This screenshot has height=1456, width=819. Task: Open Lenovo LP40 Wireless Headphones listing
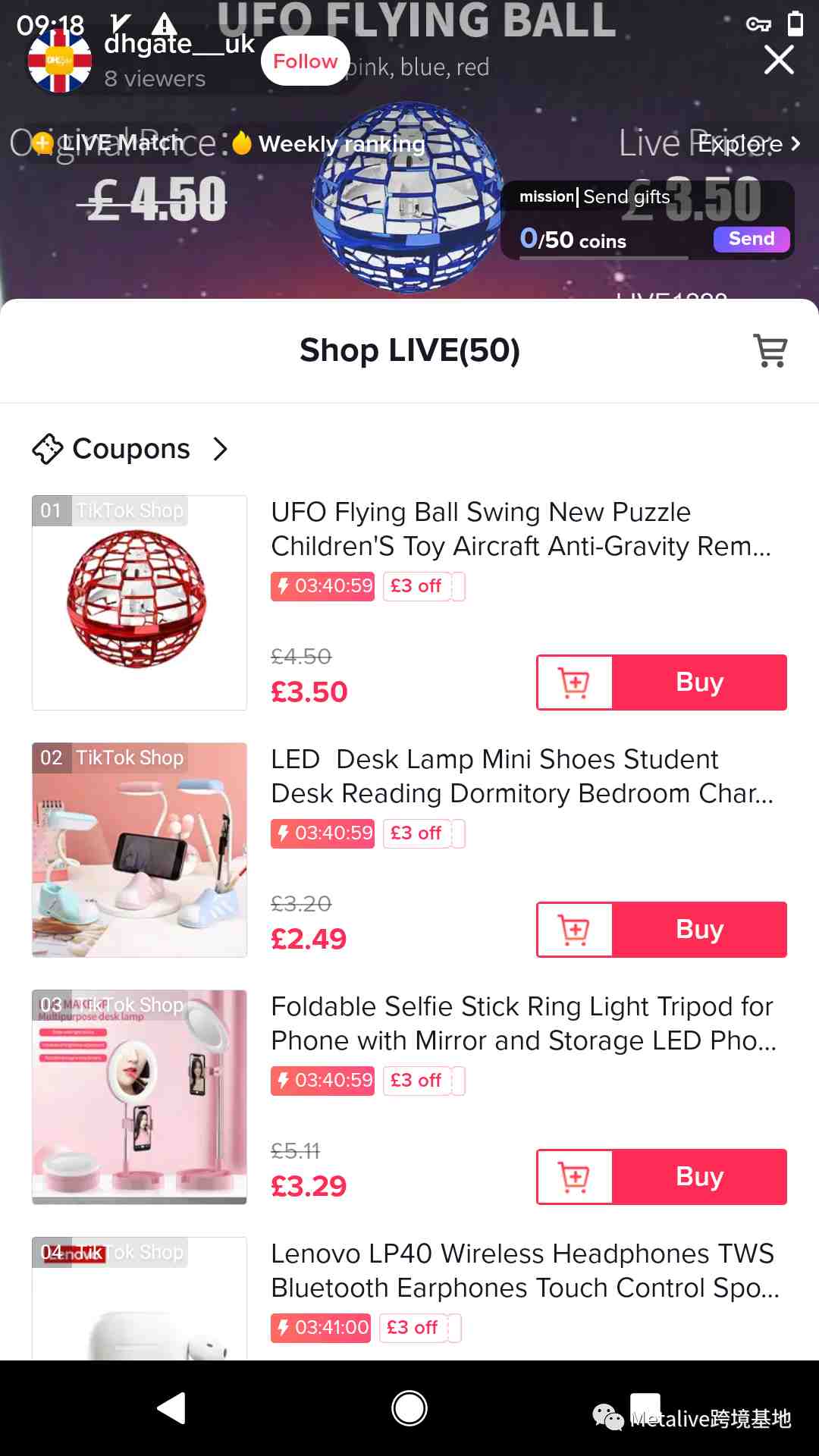pyautogui.click(x=522, y=1270)
